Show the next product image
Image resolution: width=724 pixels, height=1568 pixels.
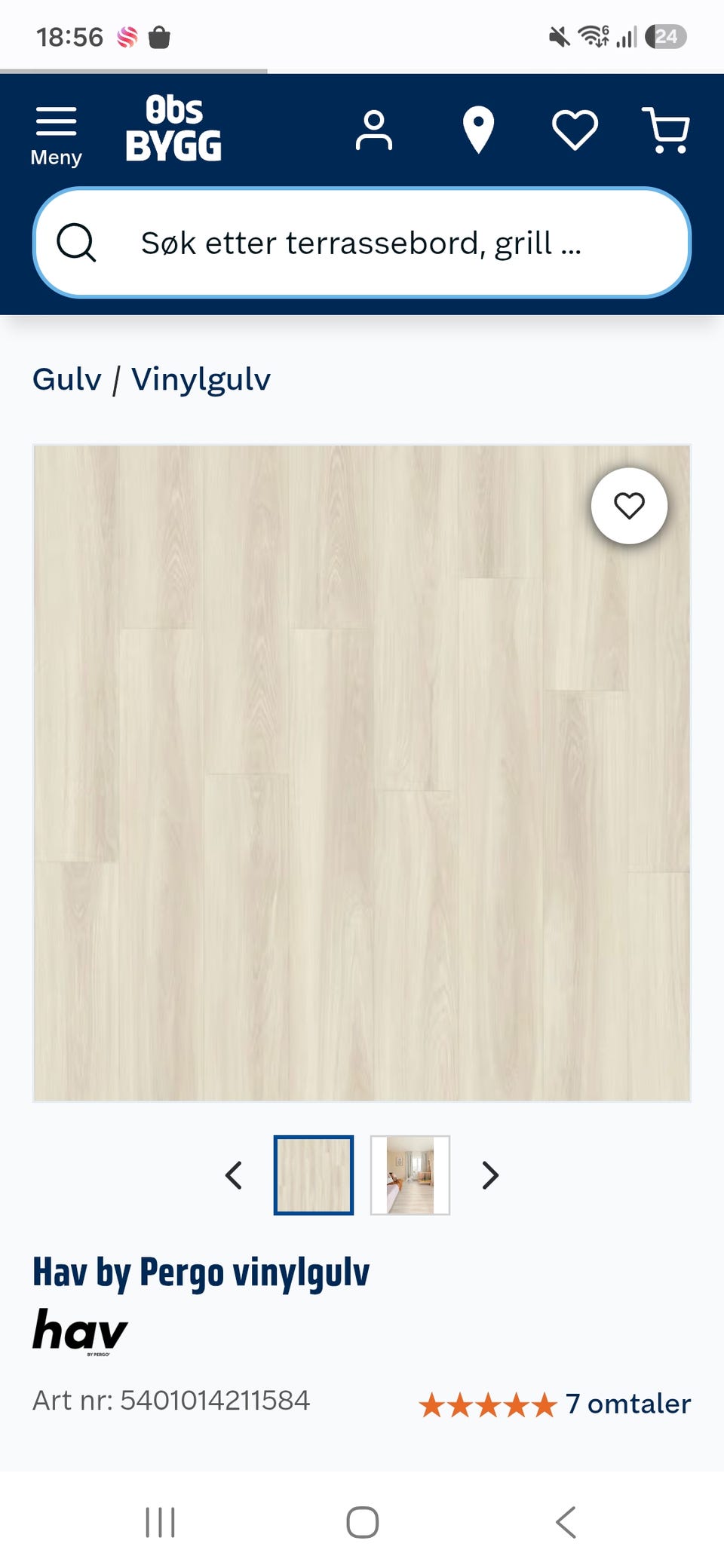(490, 1175)
